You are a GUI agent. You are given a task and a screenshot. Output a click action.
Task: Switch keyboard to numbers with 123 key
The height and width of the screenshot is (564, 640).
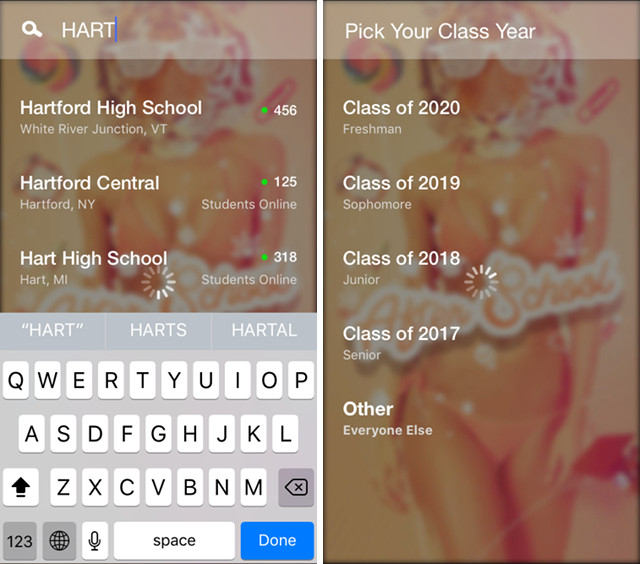(x=20, y=540)
